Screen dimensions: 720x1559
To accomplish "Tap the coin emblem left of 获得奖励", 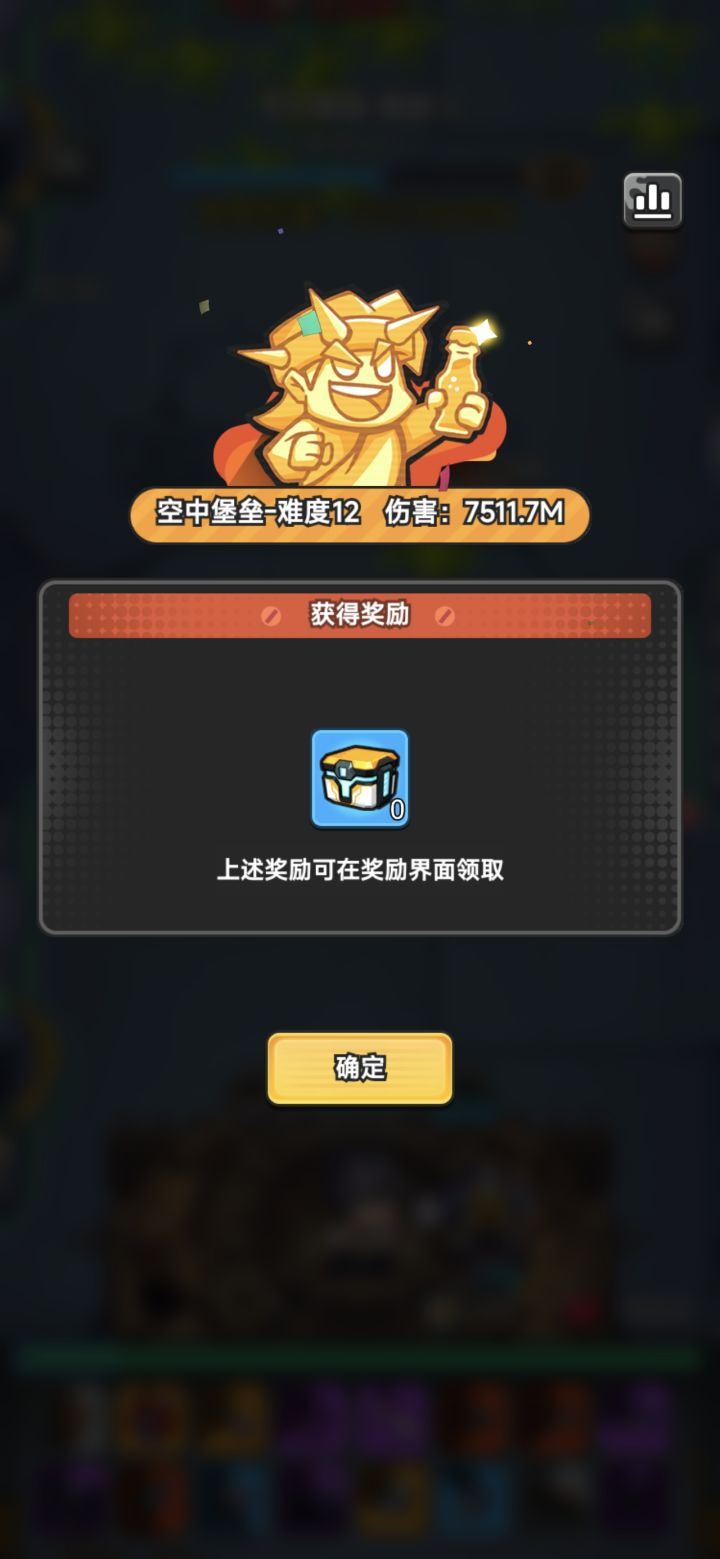I will (x=272, y=615).
